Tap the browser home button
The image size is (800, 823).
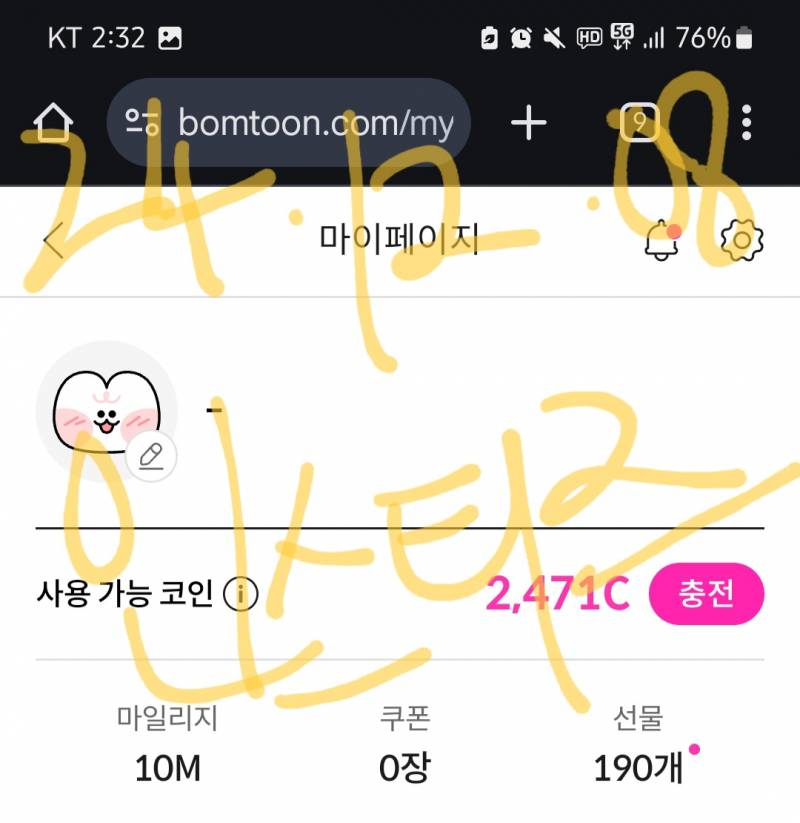(53, 123)
